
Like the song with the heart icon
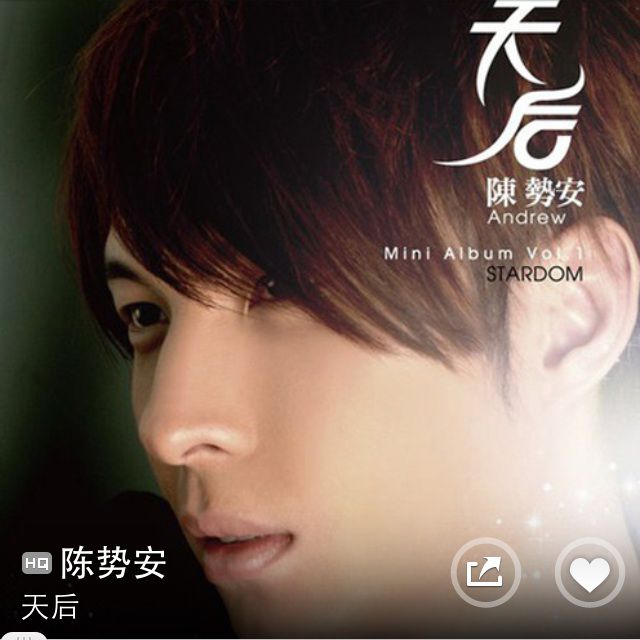[589, 574]
